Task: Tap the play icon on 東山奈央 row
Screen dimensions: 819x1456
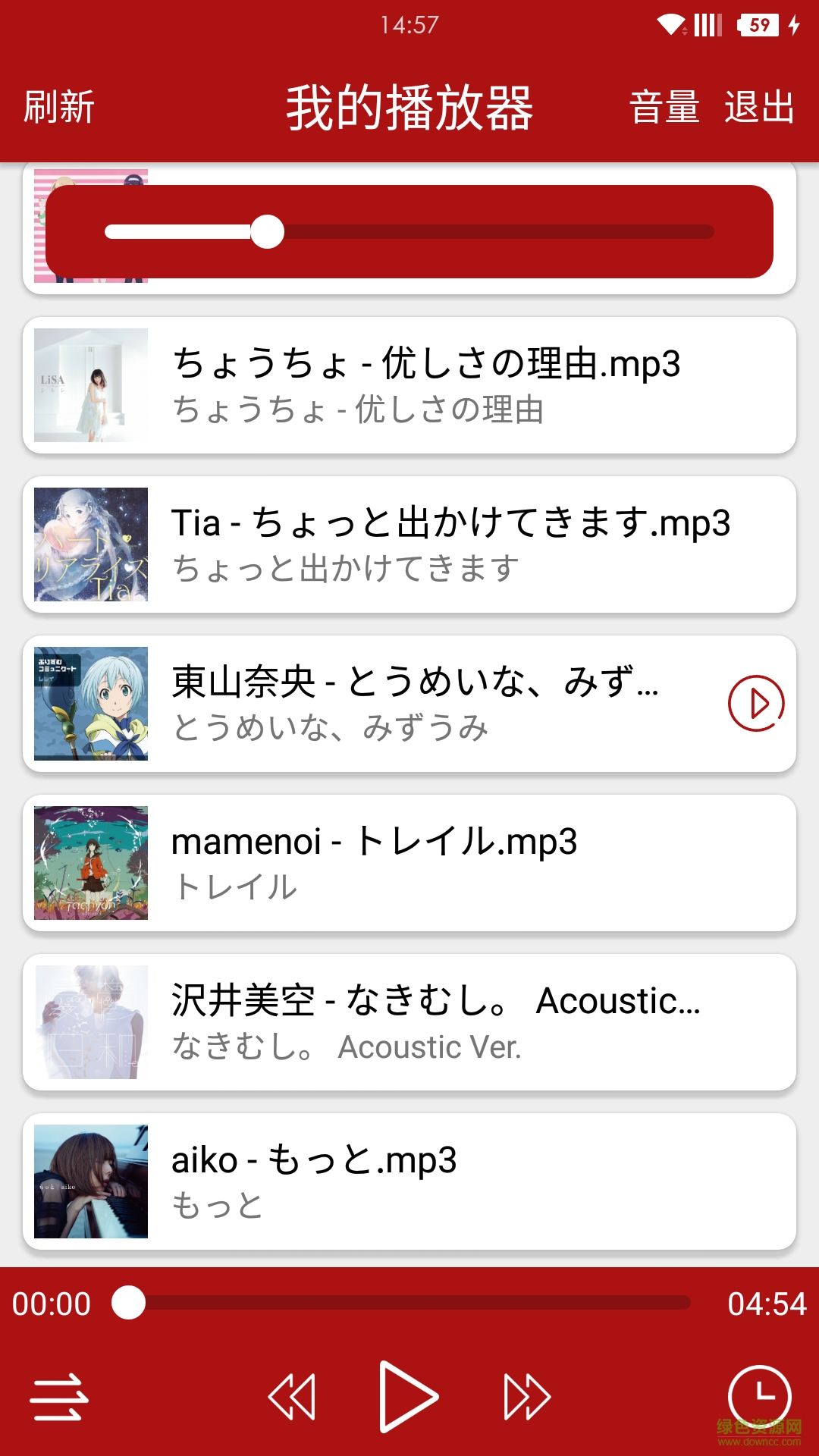Action: (756, 704)
